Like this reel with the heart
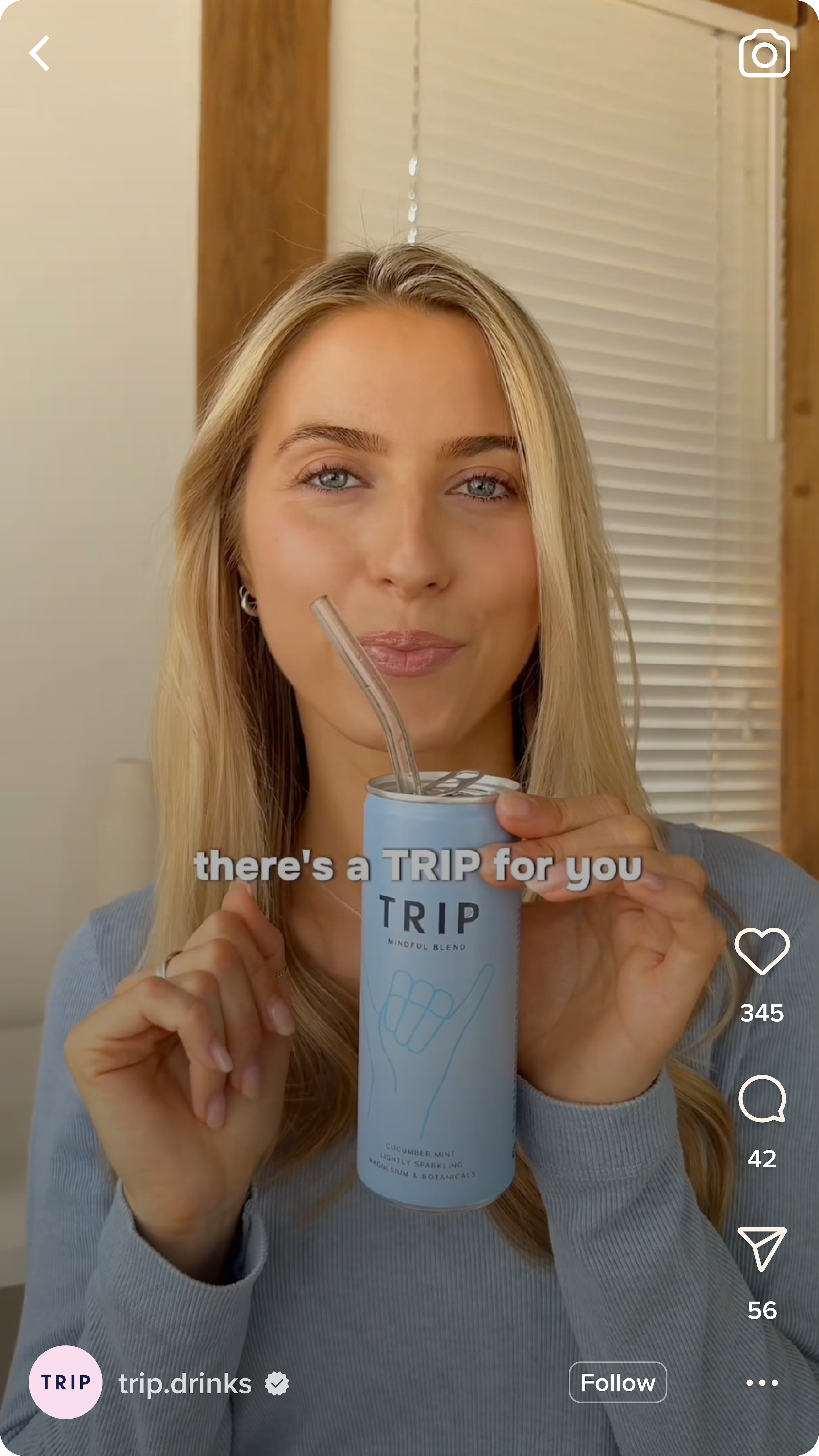Screen dimensions: 819x1456 [x=761, y=951]
